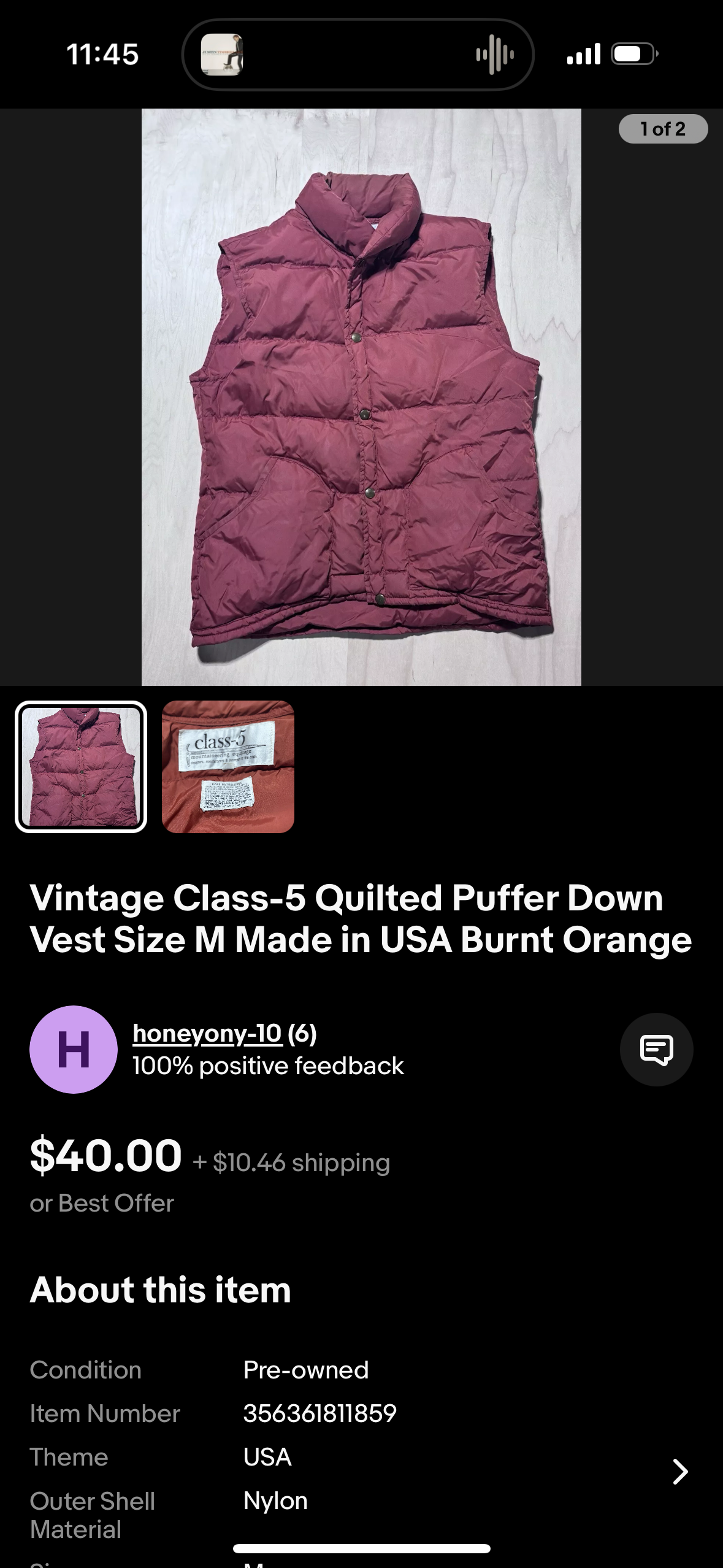Message the seller via chat icon
The height and width of the screenshot is (1568, 723).
tap(656, 1050)
